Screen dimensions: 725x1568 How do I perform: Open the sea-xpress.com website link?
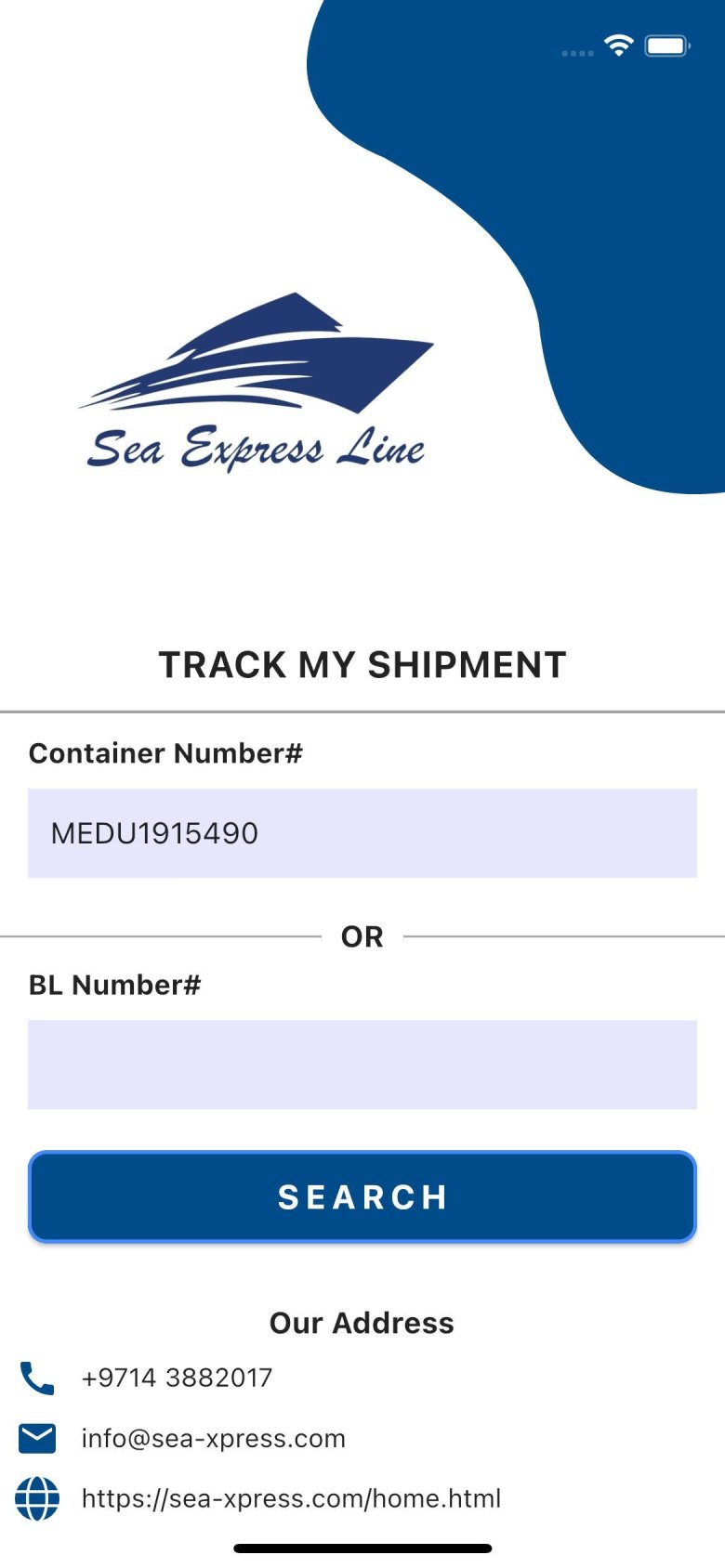(291, 1498)
